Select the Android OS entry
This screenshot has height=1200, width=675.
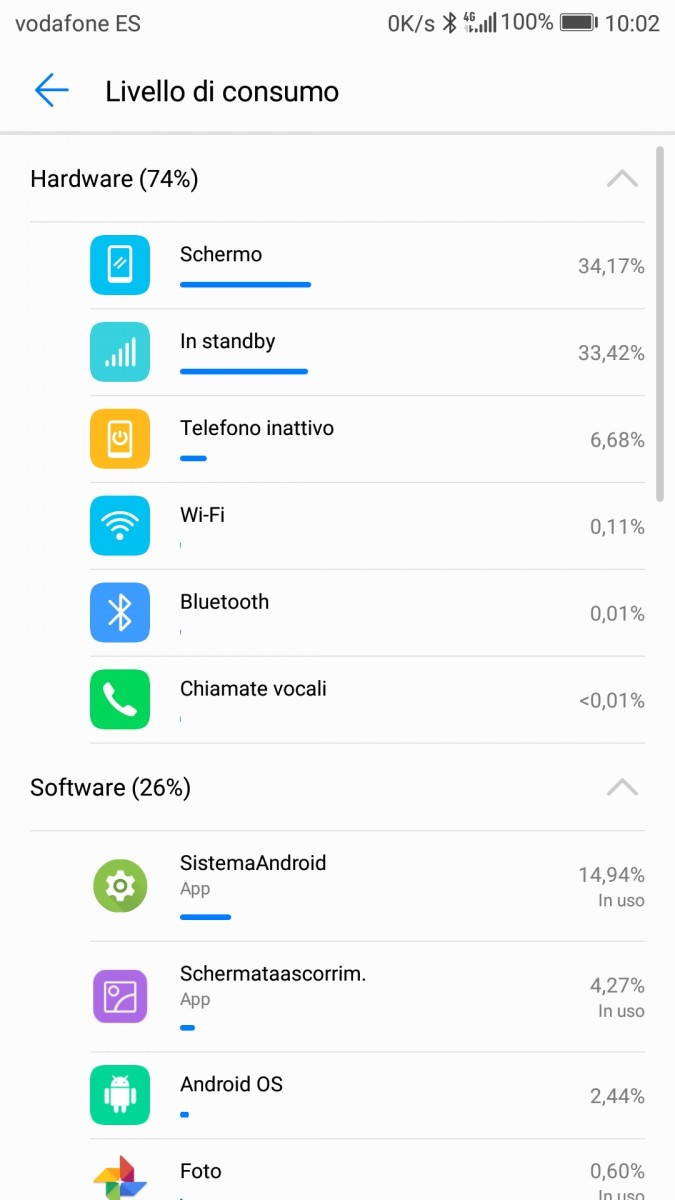[x=366, y=1095]
